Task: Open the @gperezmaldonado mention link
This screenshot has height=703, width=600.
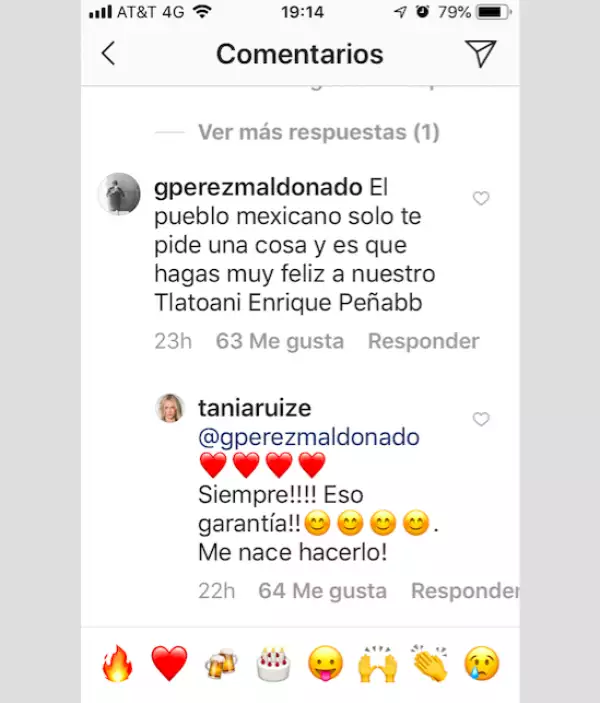Action: click(x=311, y=437)
